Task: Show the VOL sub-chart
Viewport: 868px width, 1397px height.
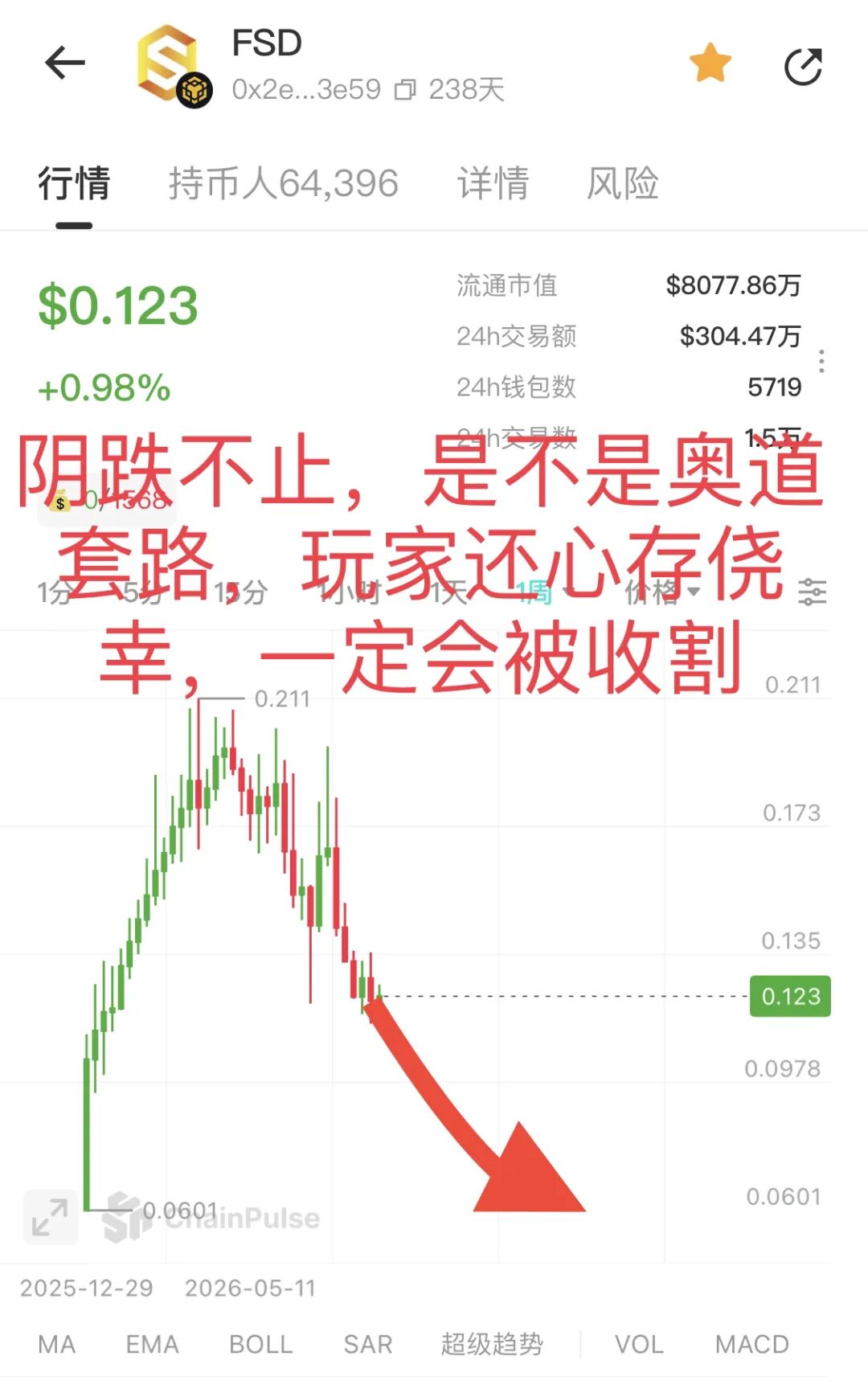Action: [x=639, y=1344]
